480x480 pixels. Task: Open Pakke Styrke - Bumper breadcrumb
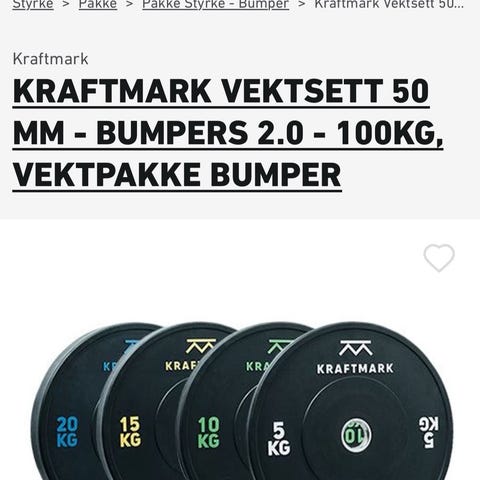point(215,5)
